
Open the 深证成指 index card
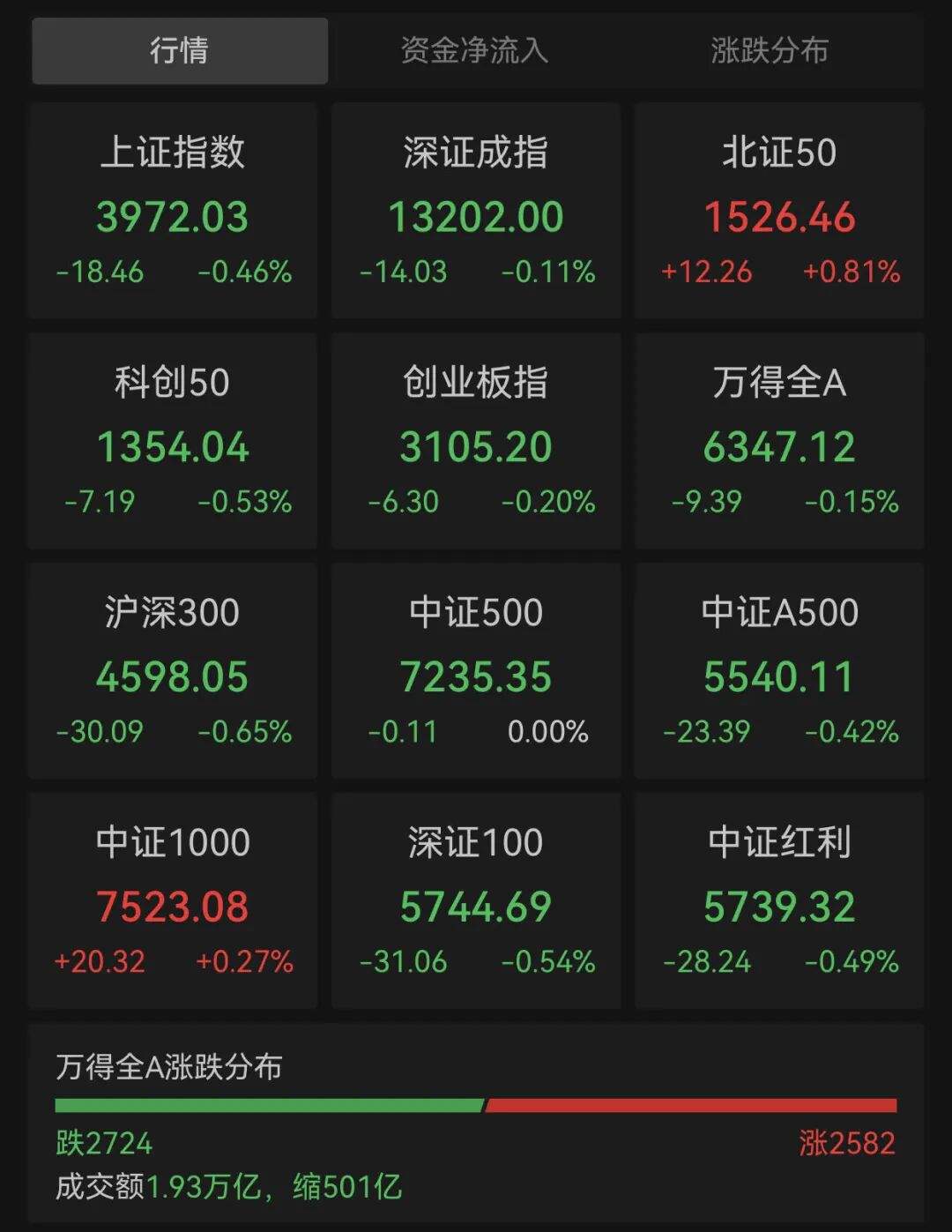(x=476, y=211)
